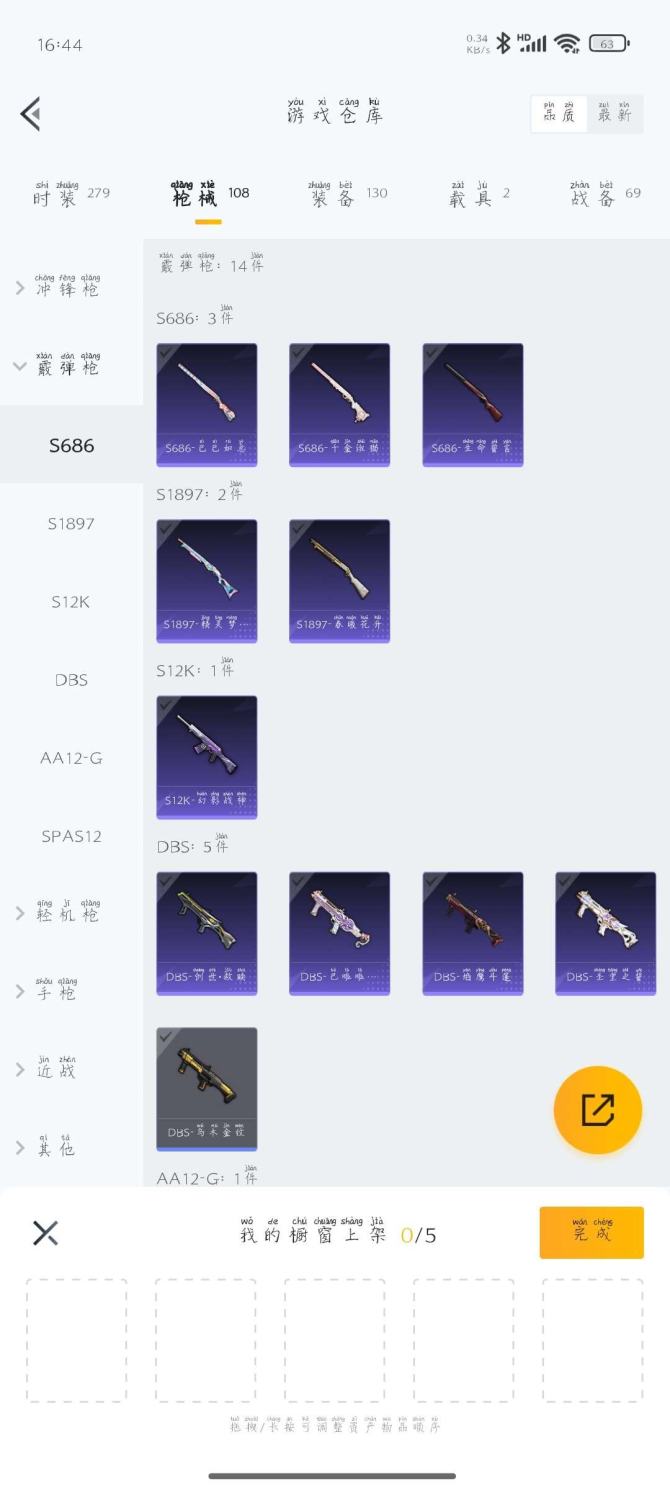The height and width of the screenshot is (1489, 670).
Task: Close the 我的橱窗上架 panel
Action: tap(45, 1233)
